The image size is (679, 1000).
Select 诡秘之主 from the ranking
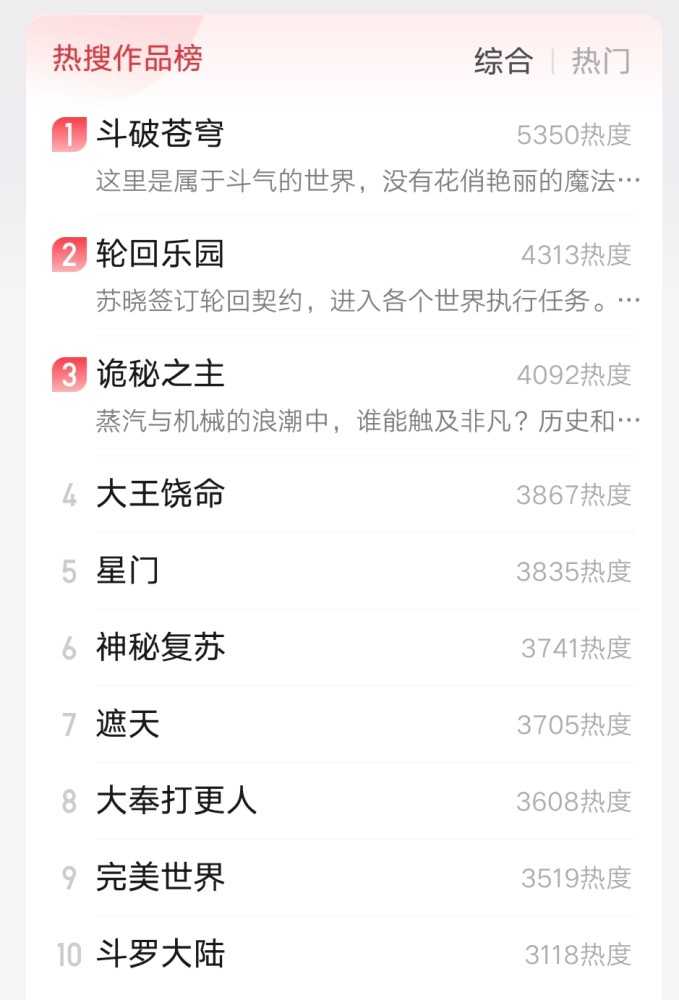[160, 374]
